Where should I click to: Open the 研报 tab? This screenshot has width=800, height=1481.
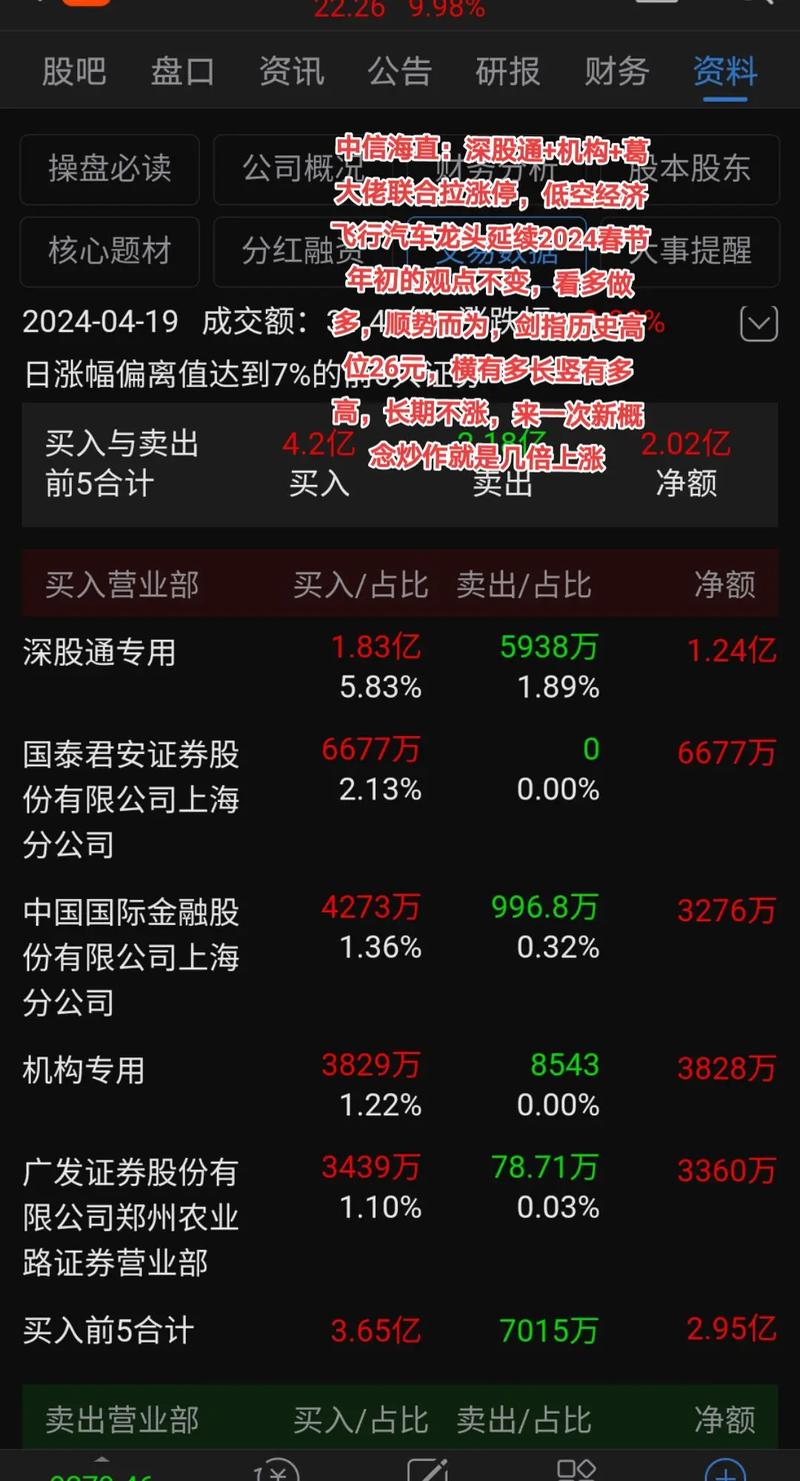point(507,71)
